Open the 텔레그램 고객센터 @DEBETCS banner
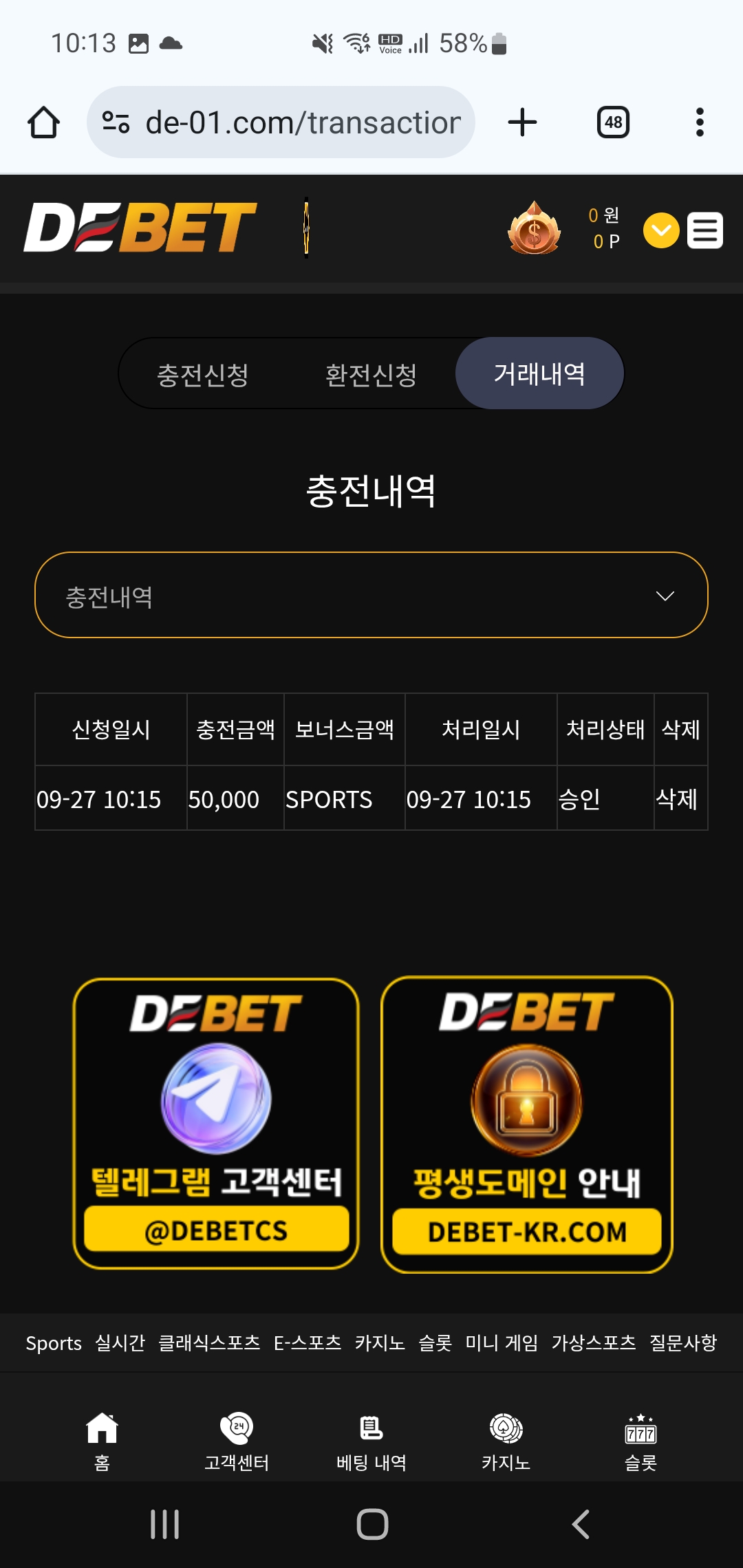743x1568 pixels. 216,1124
